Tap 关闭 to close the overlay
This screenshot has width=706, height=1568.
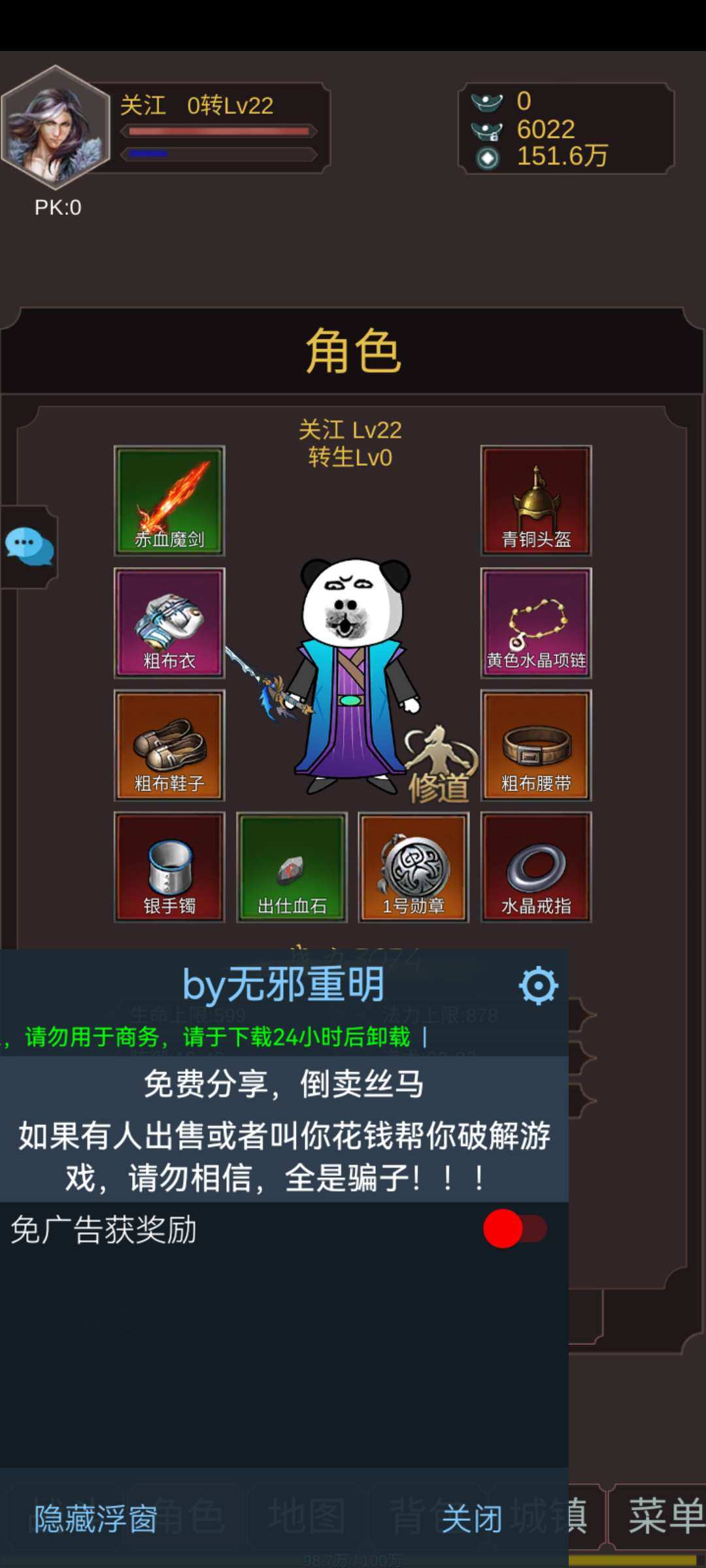(x=471, y=1519)
